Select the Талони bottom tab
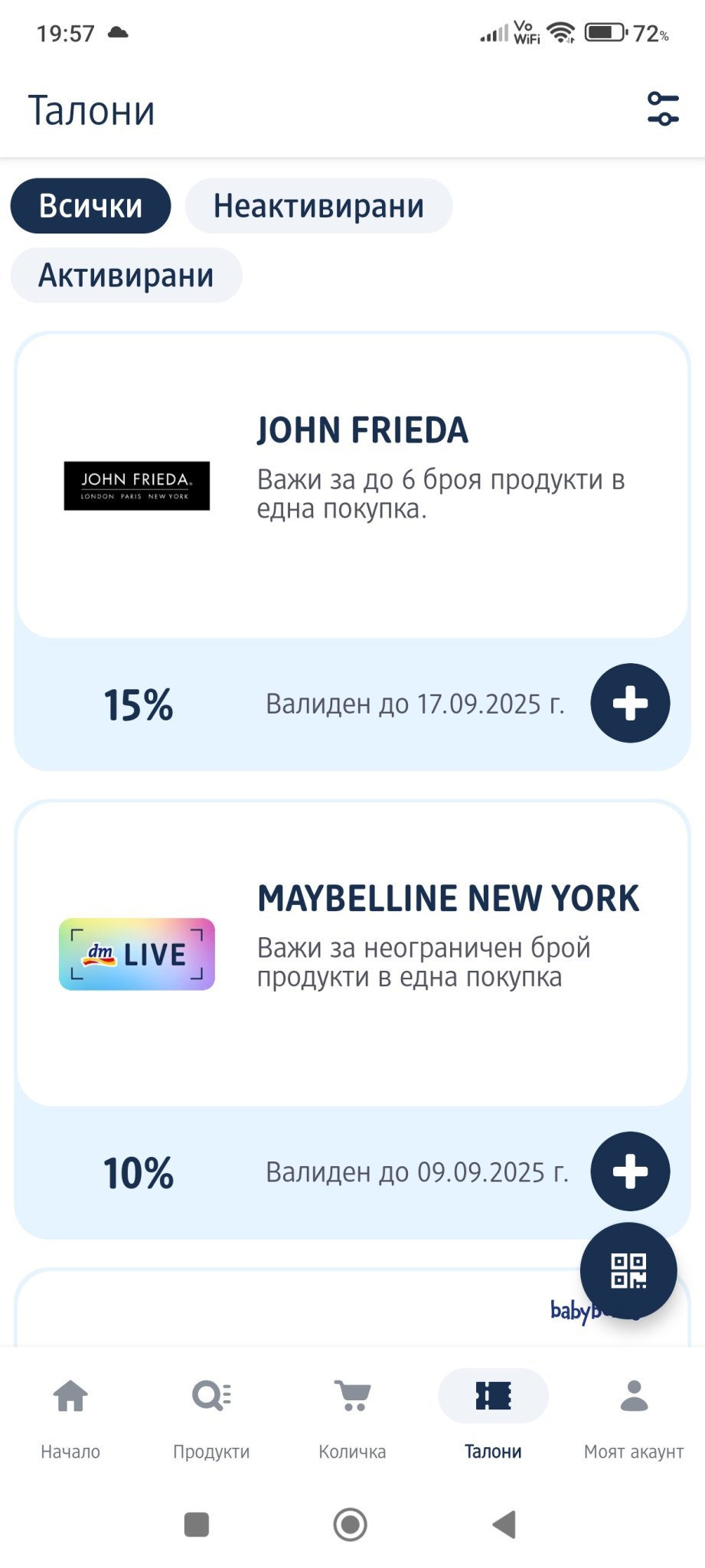Image resolution: width=705 pixels, height=1568 pixels. pos(493,1415)
